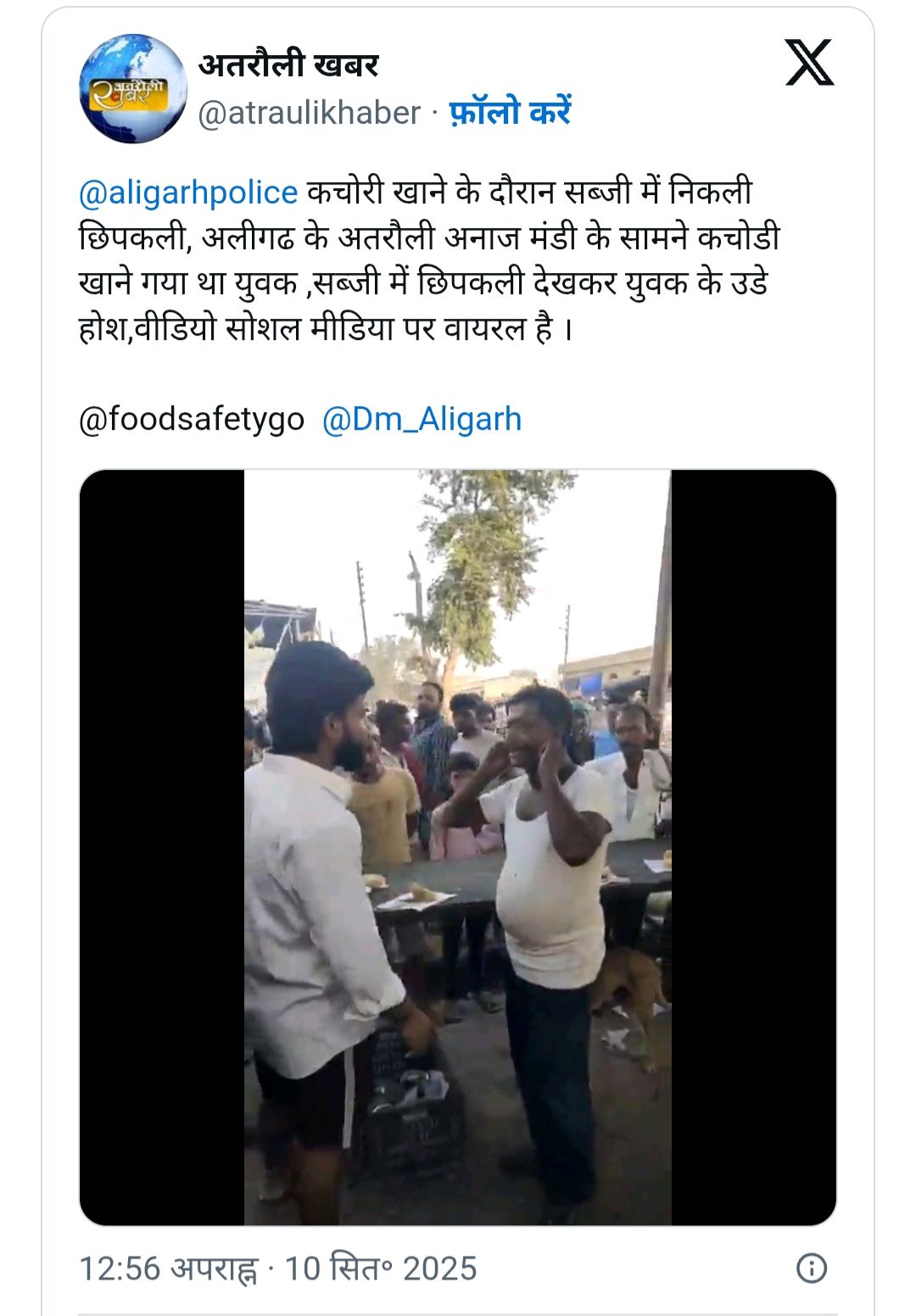The width and height of the screenshot is (916, 1316).
Task: Open the @Dm_Aligarh mention
Action: click(422, 419)
